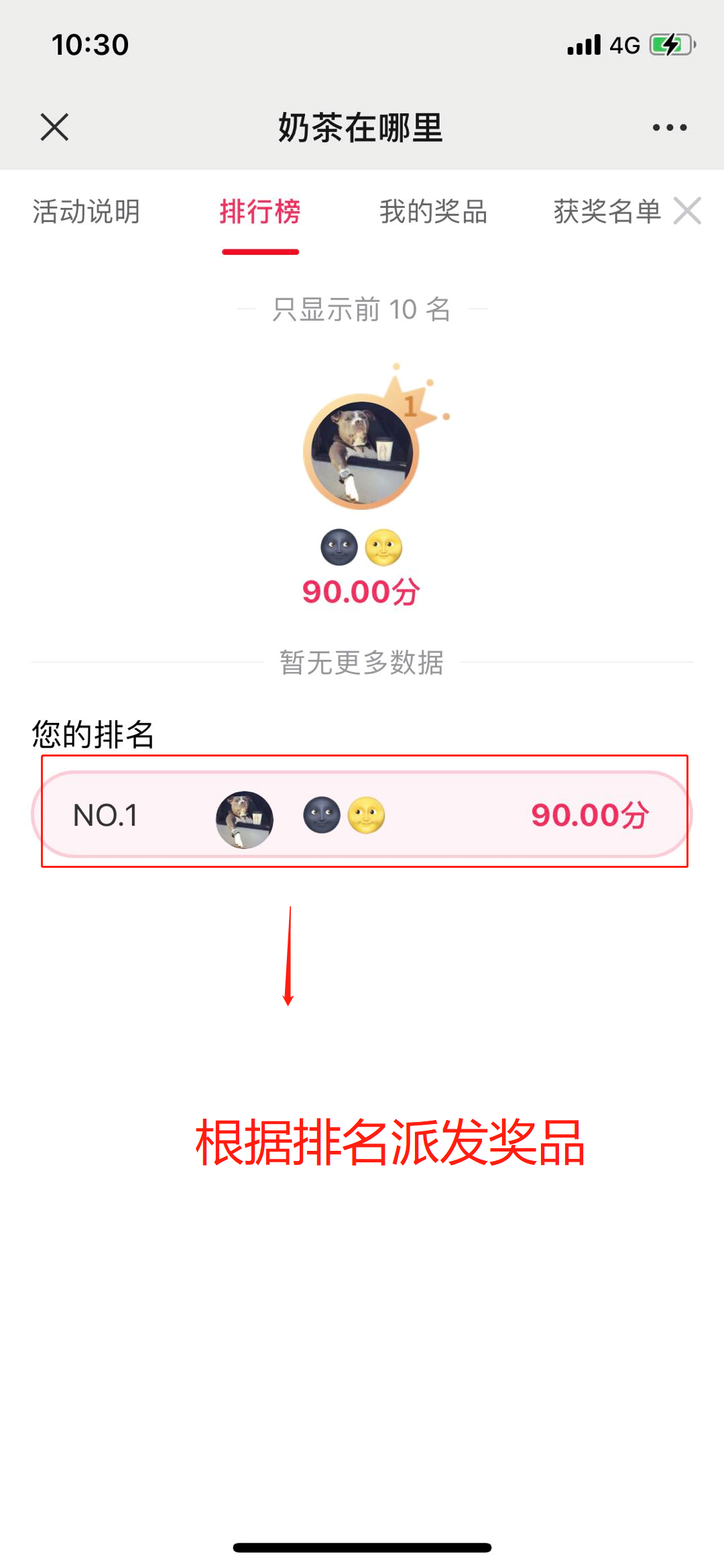Open the 我的奖品 tab

[433, 212]
